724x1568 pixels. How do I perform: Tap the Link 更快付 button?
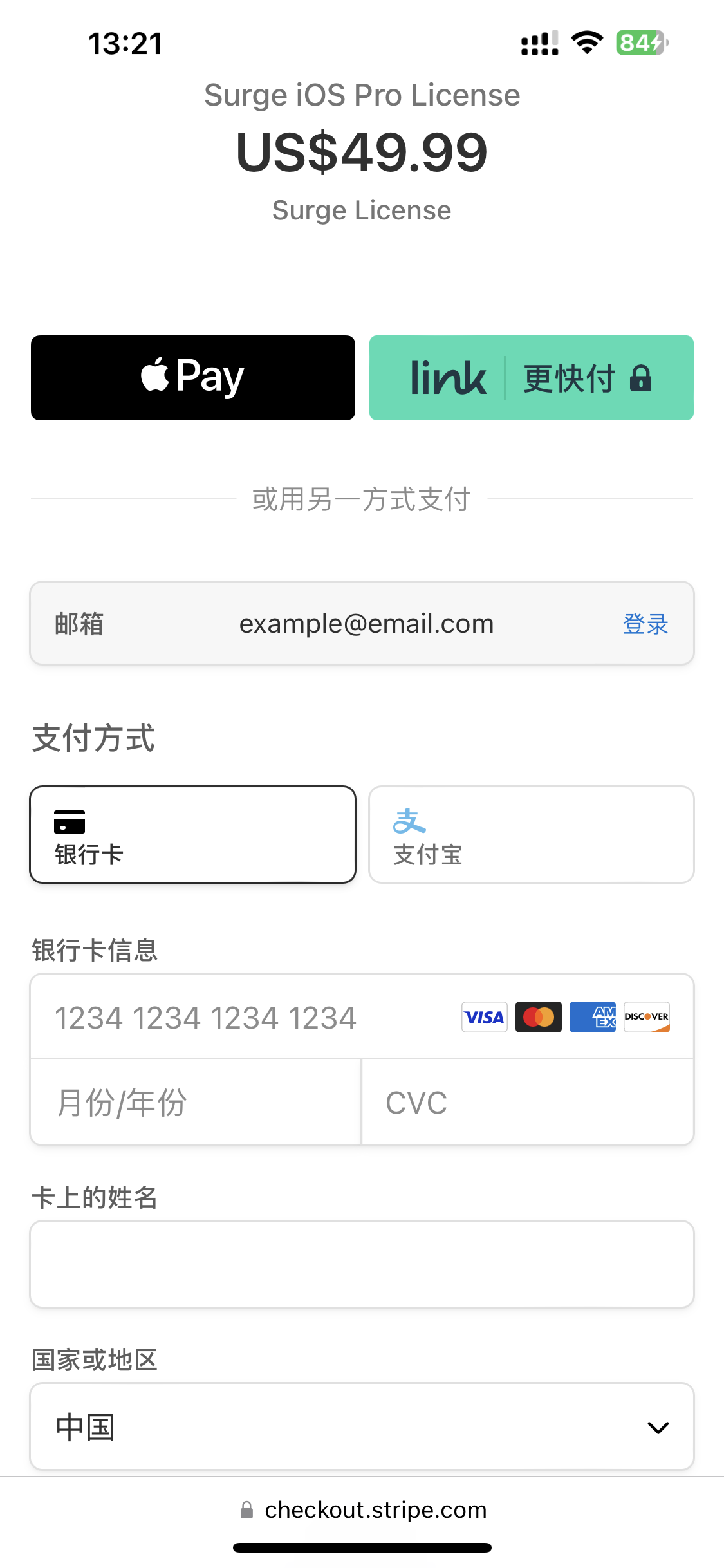coord(531,378)
